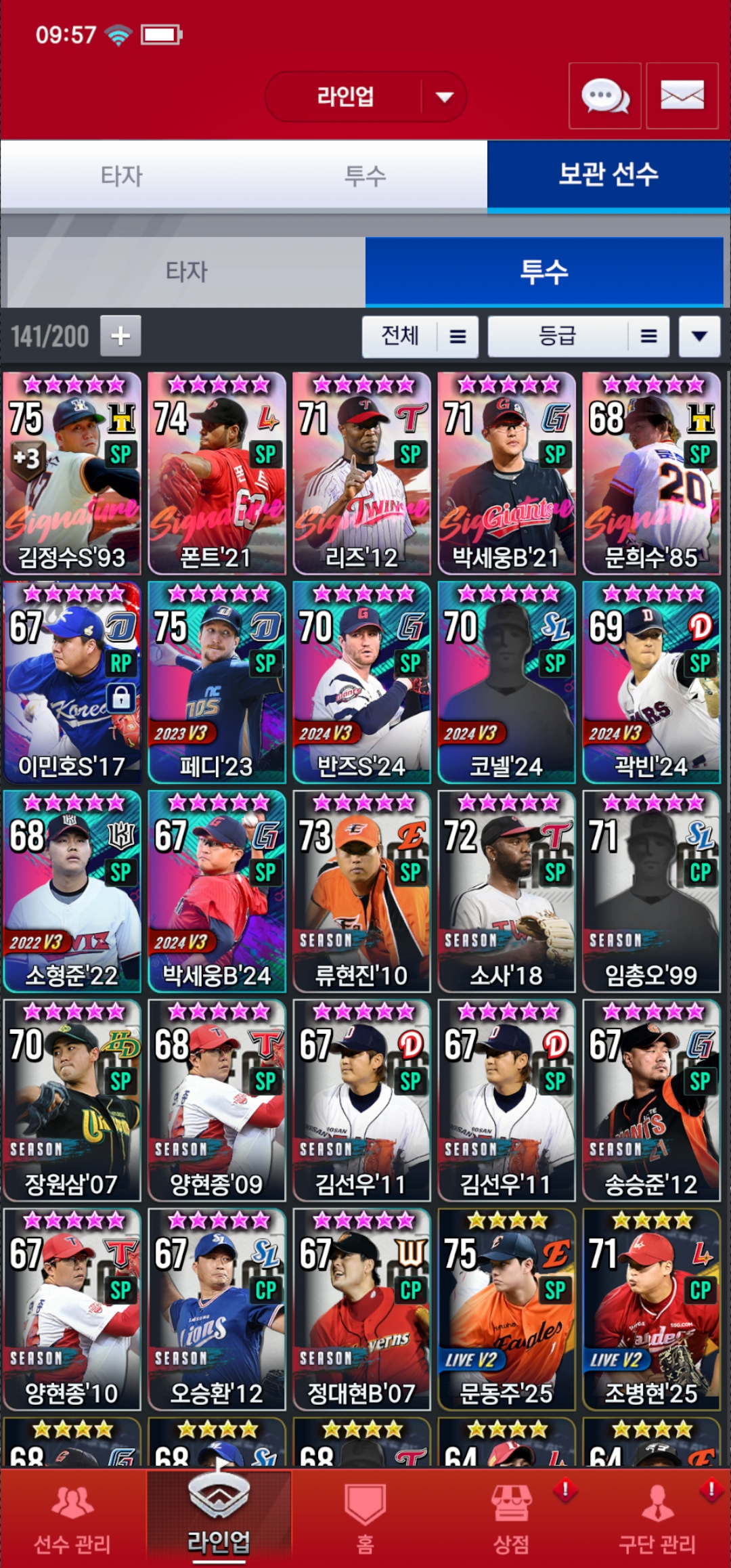Open 구단 관리 in bottom navigation
Screen dimensions: 731x1568
[657, 1517]
